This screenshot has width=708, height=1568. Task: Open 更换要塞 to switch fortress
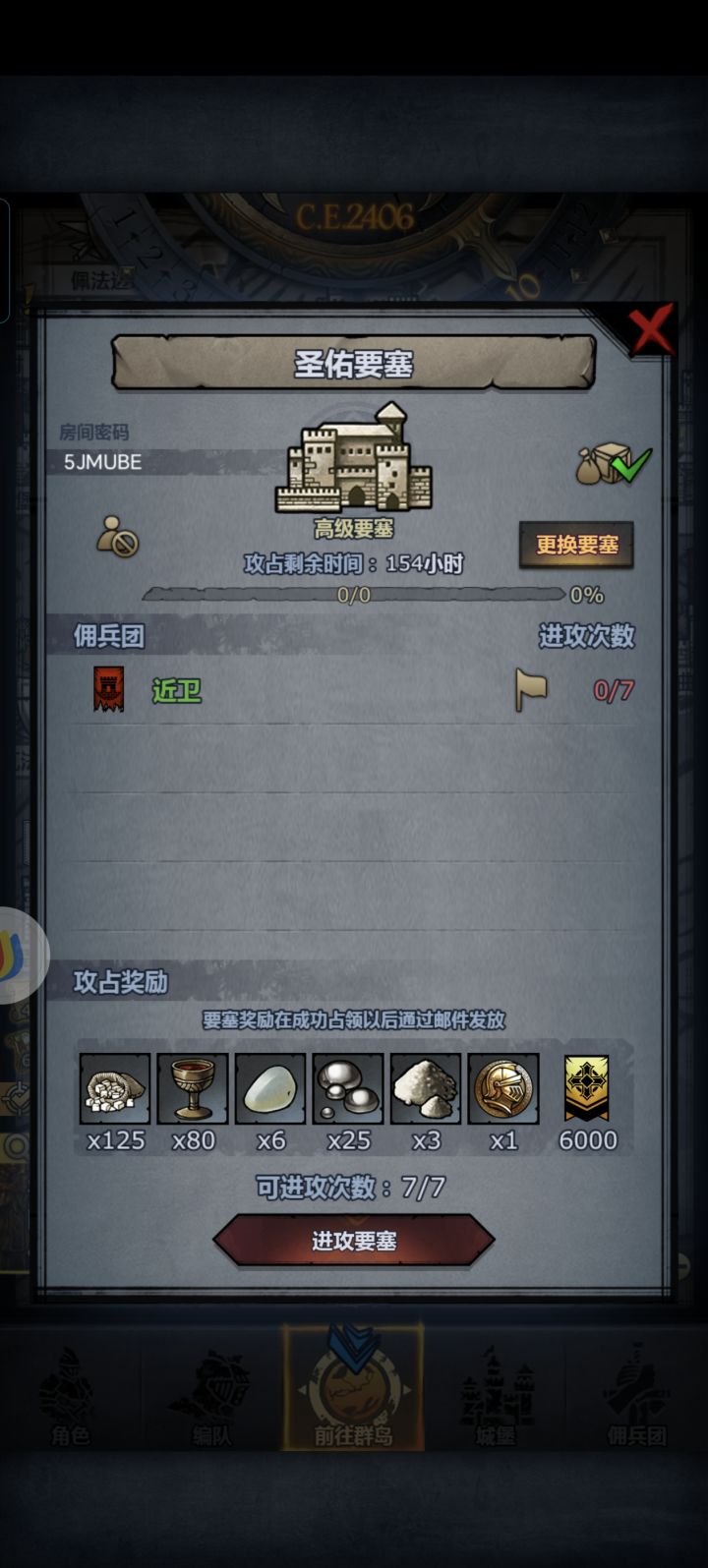tap(576, 544)
